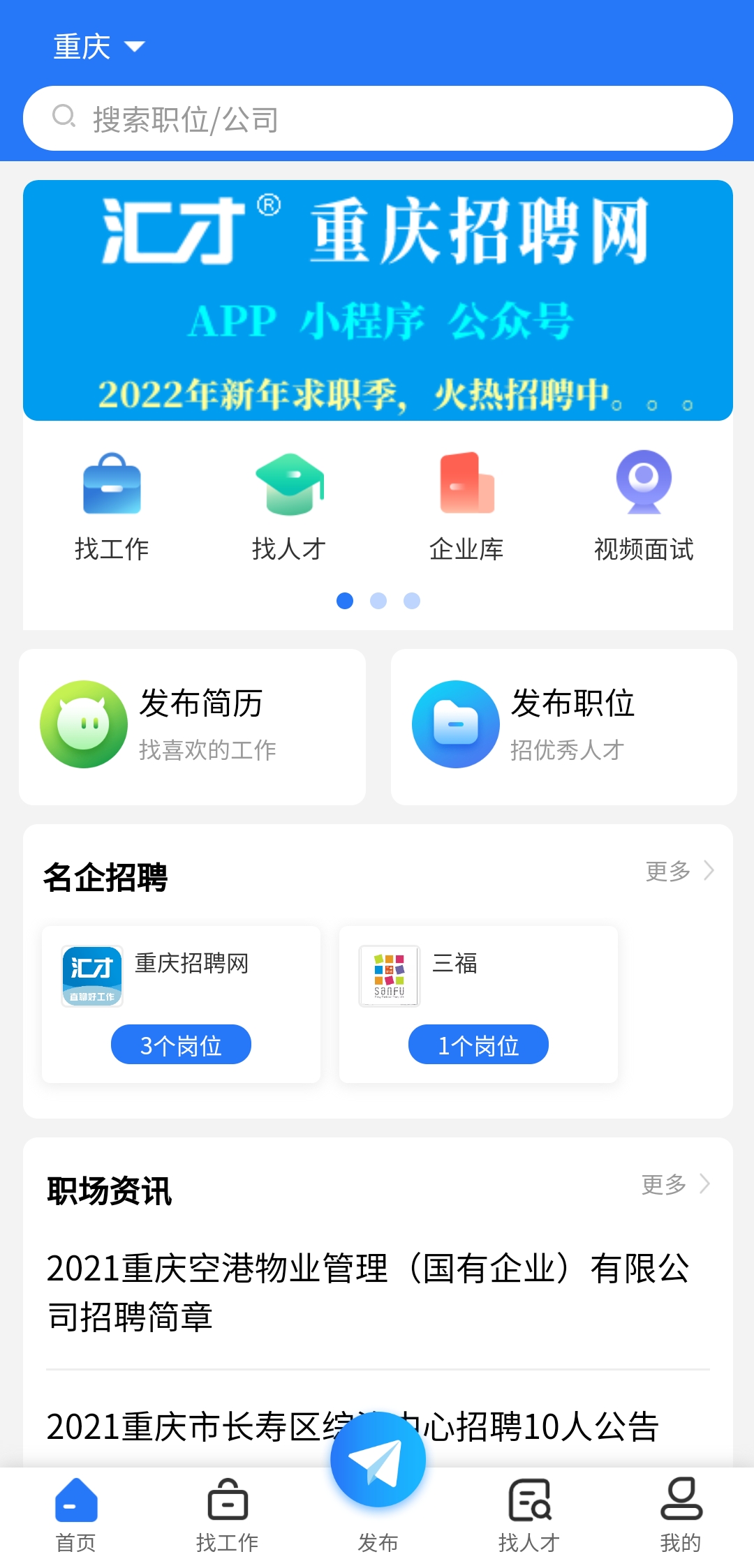This screenshot has height=1568, width=754.
Task: Switch to the 首页 tab
Action: click(75, 1514)
